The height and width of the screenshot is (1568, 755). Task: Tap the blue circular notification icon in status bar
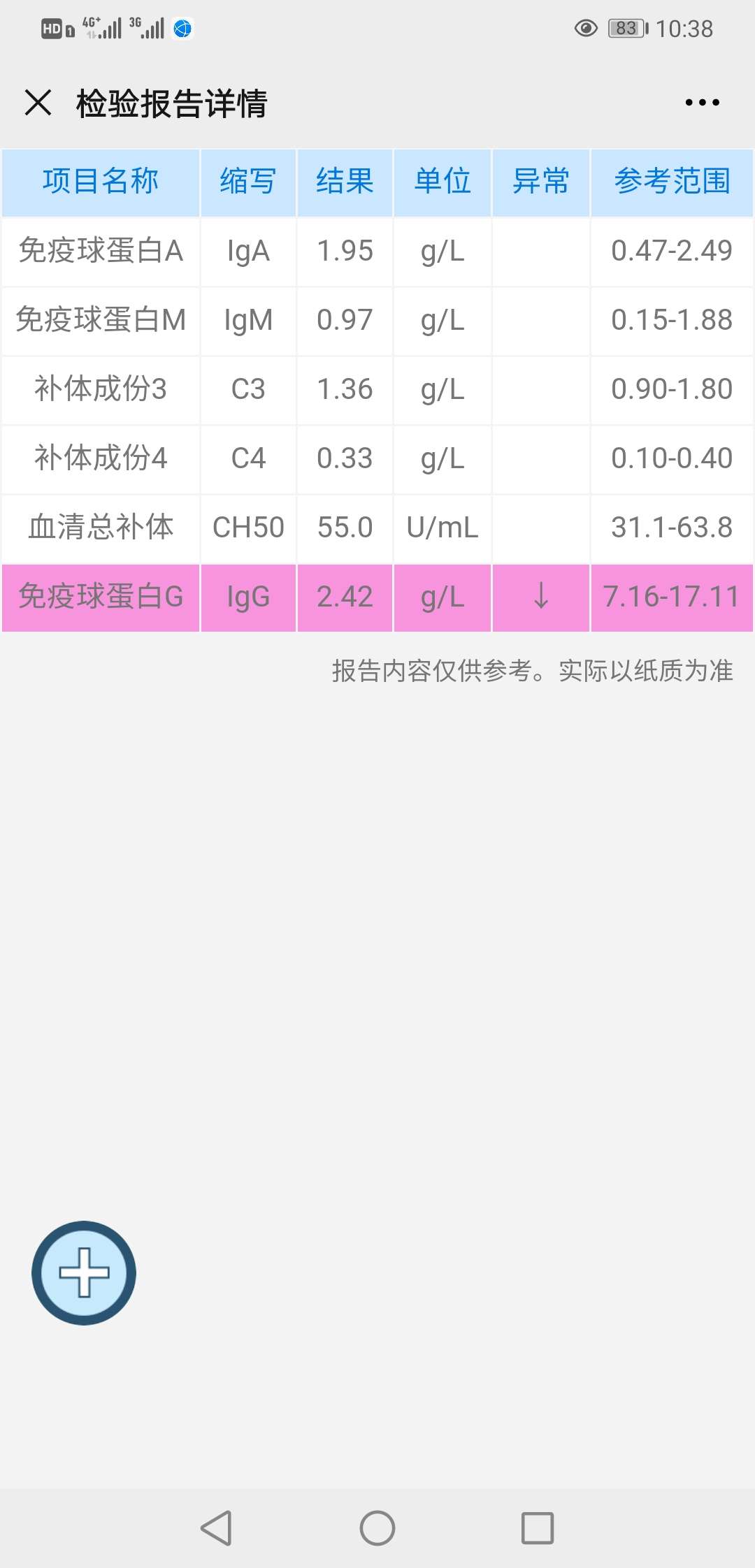click(183, 28)
